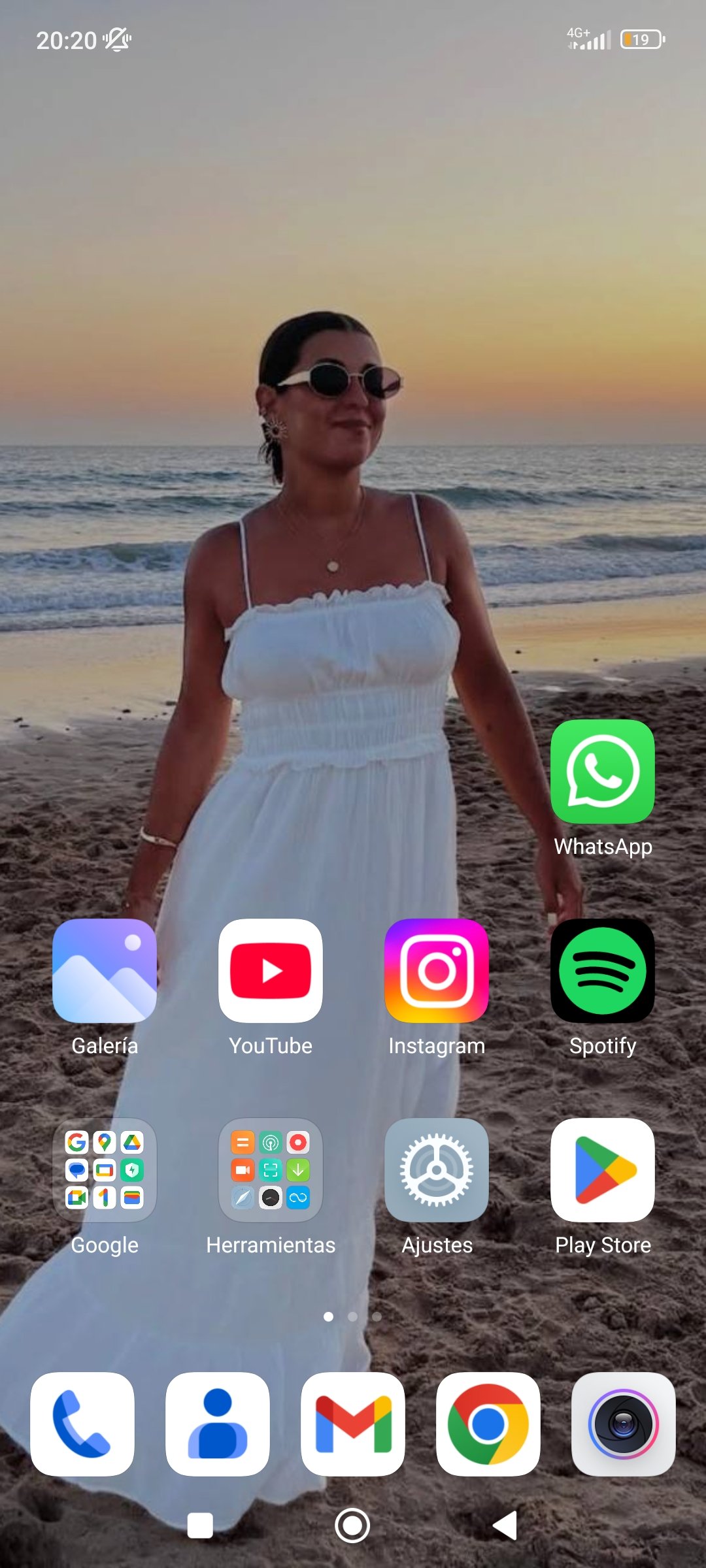Viewport: 706px width, 1568px height.
Task: Launch the Play Store
Action: click(602, 1170)
